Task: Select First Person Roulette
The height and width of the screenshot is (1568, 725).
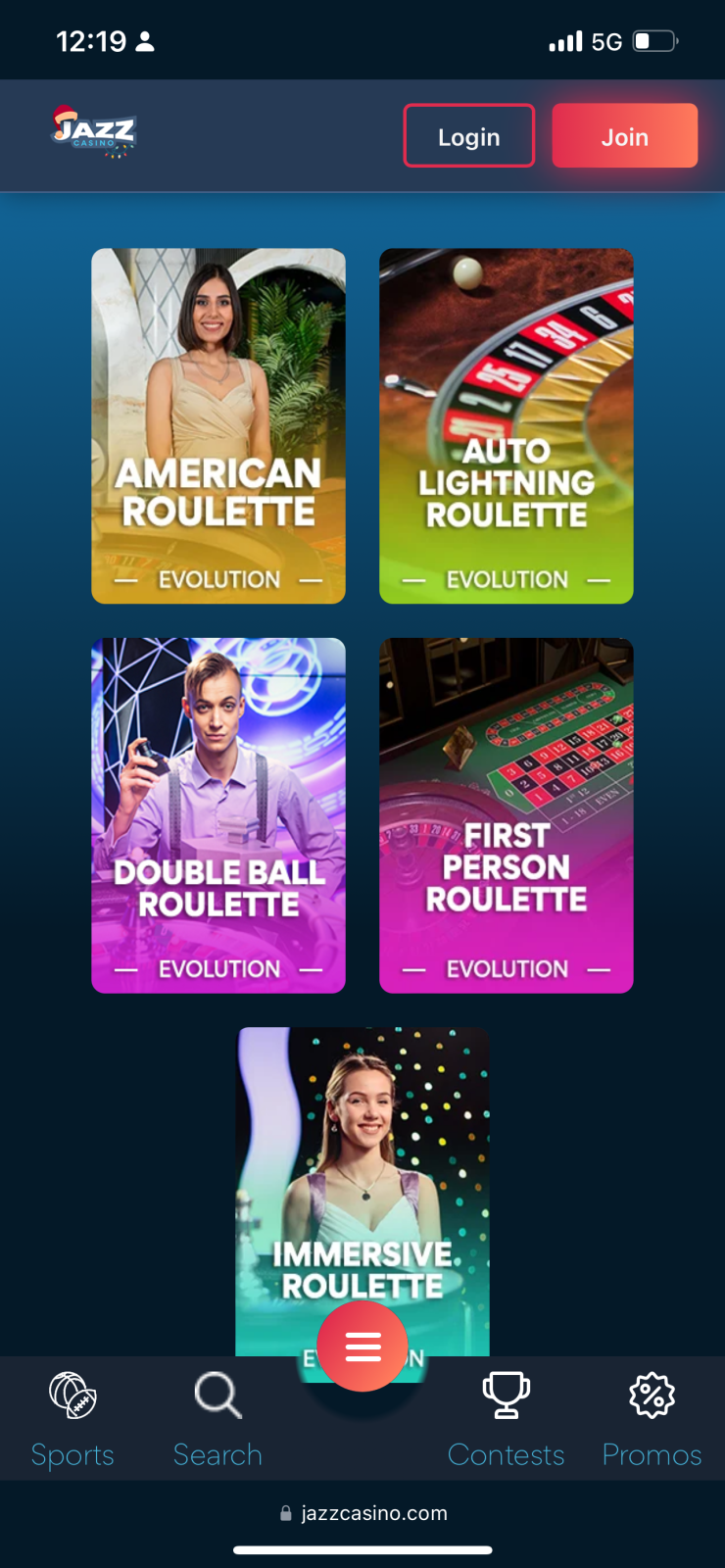Action: coord(506,814)
